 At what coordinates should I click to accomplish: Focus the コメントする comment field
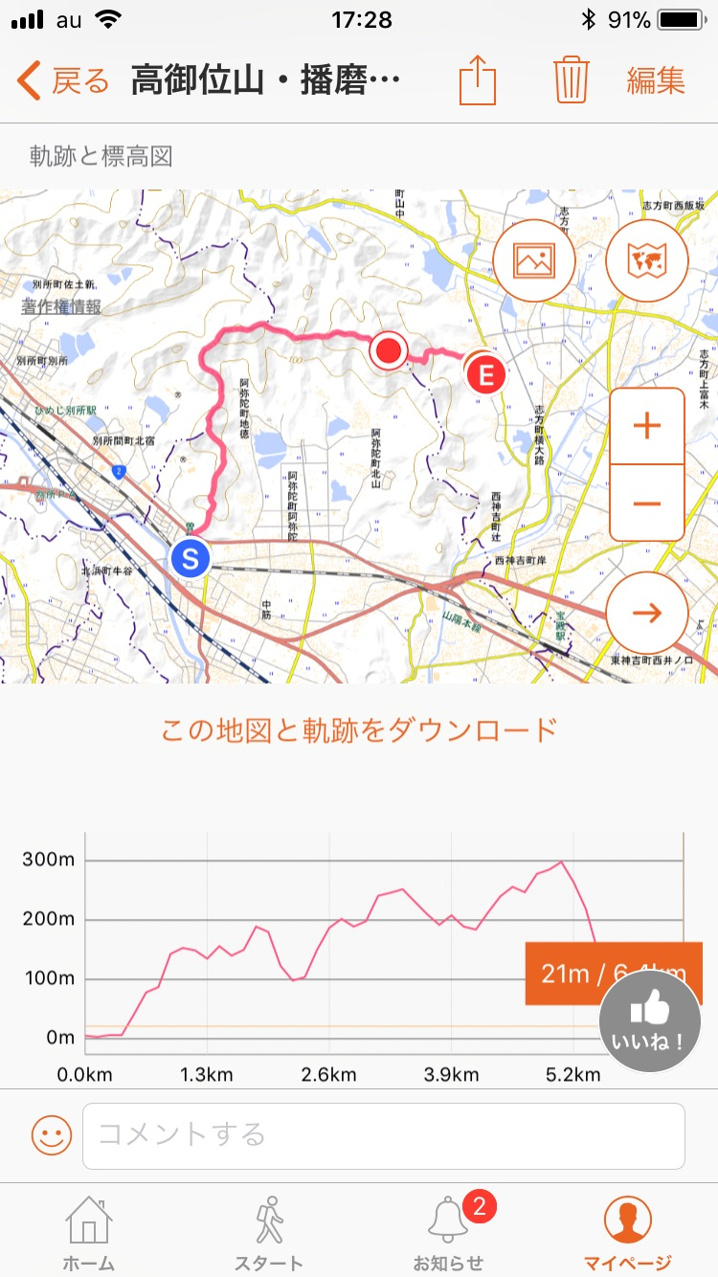383,1136
